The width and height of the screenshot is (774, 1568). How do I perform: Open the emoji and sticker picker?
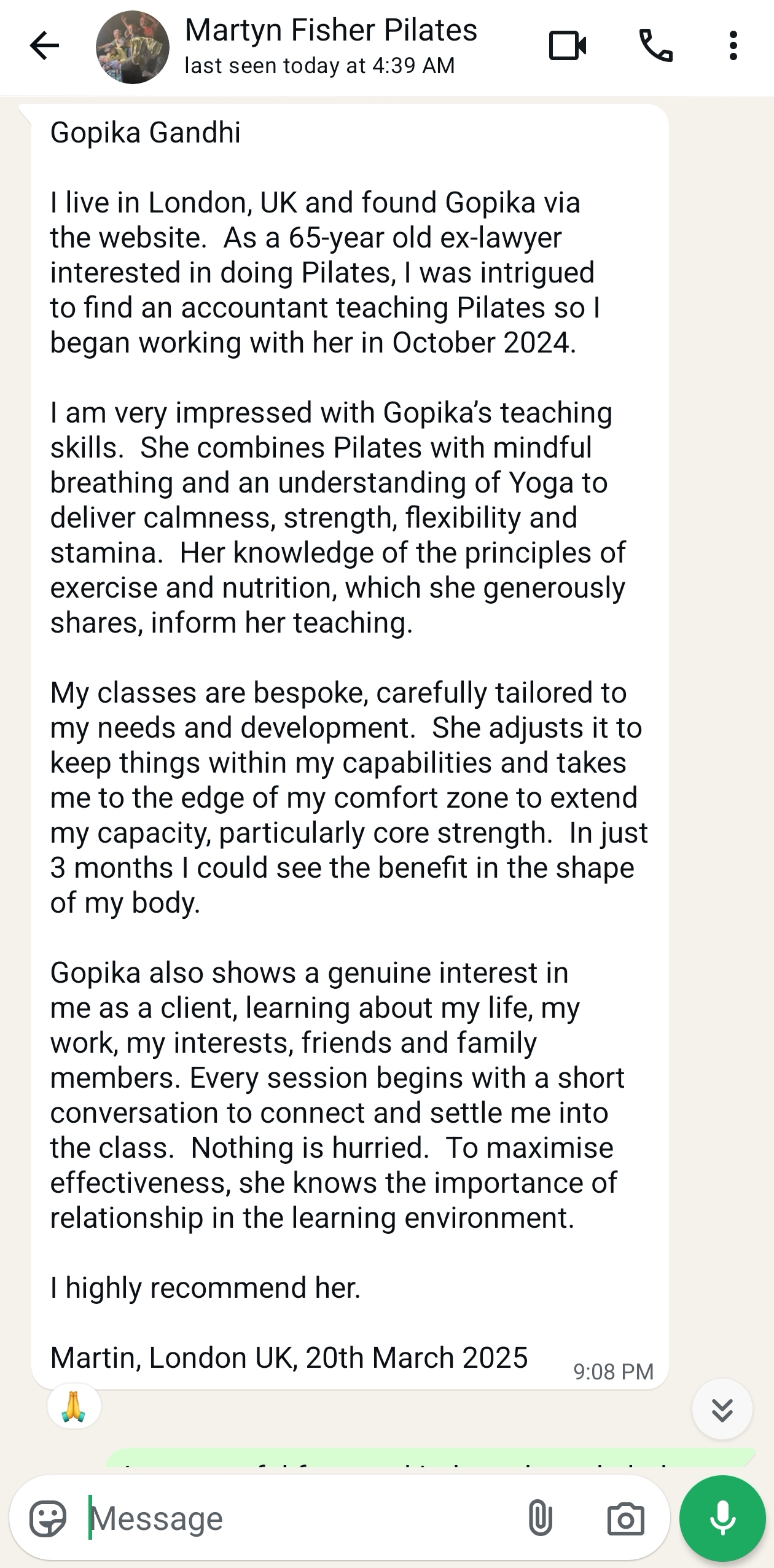click(x=48, y=1518)
